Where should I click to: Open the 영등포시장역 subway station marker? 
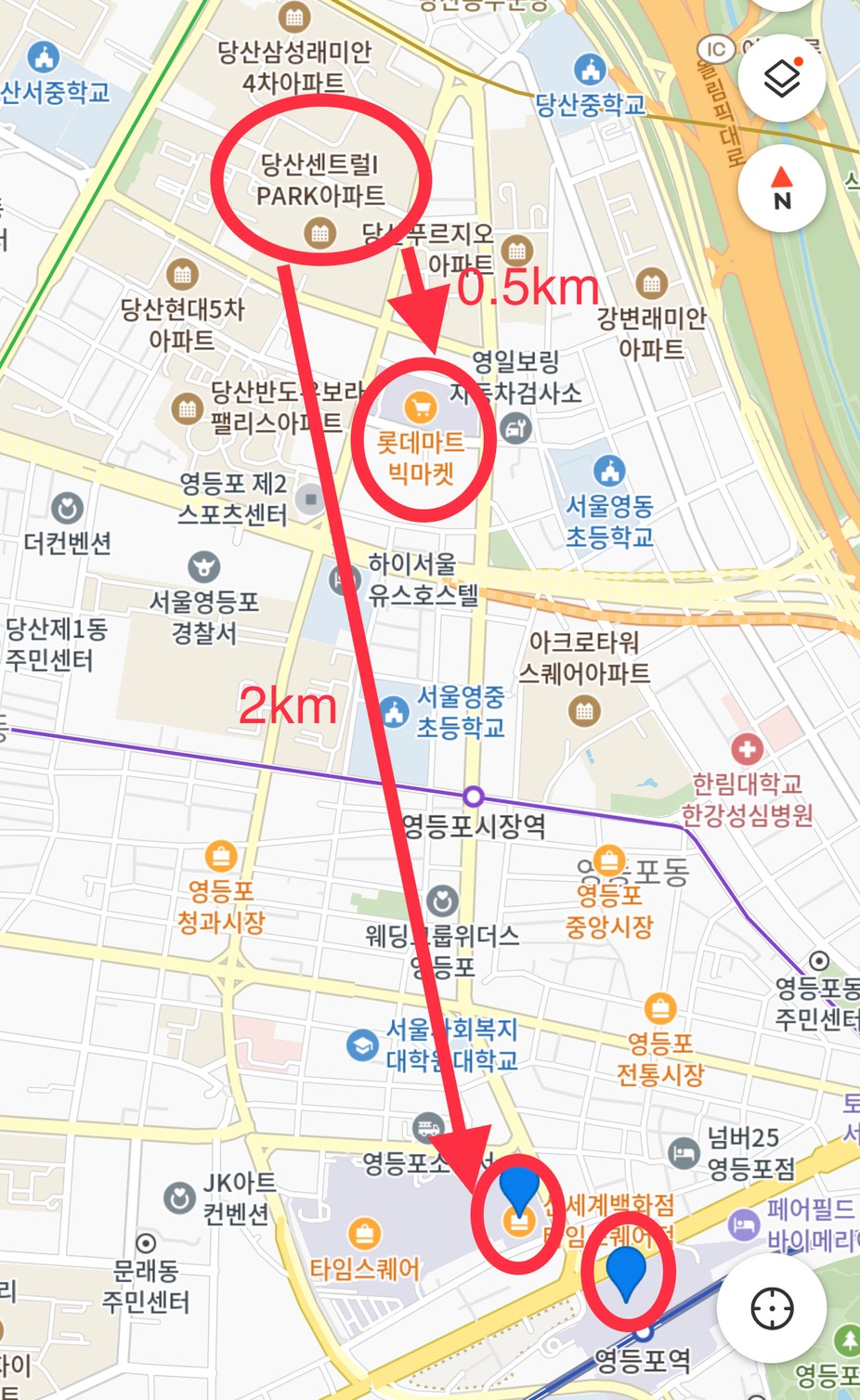(473, 797)
